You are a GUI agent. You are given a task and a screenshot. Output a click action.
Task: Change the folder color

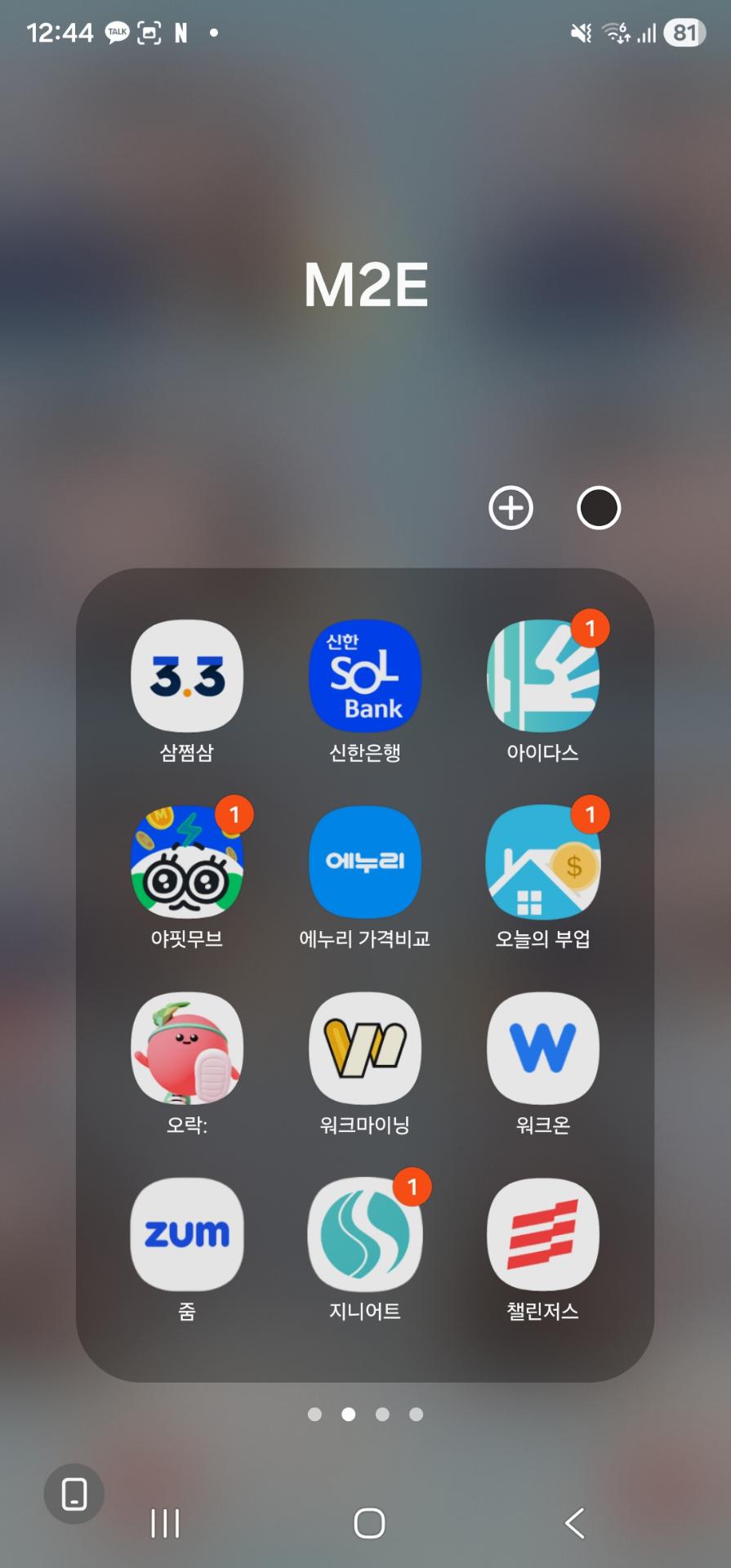point(599,508)
